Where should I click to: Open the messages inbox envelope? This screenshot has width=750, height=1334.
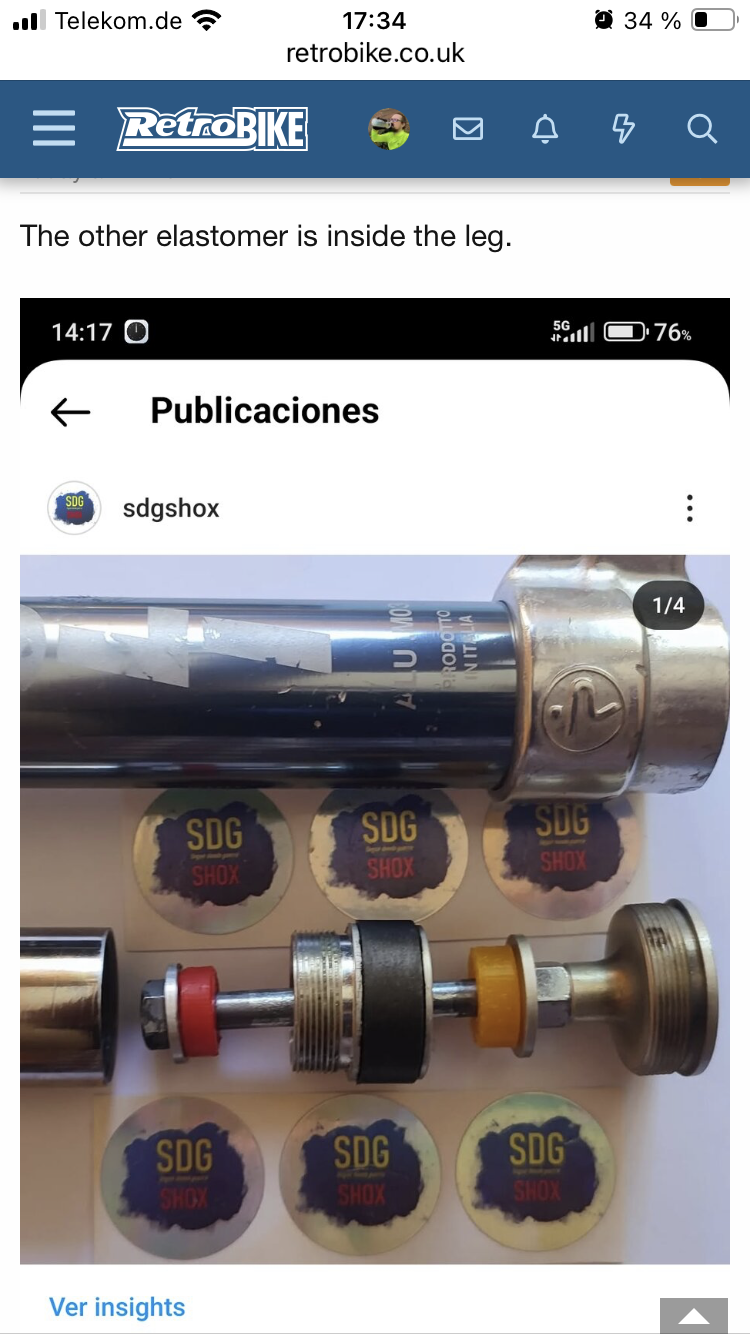468,129
